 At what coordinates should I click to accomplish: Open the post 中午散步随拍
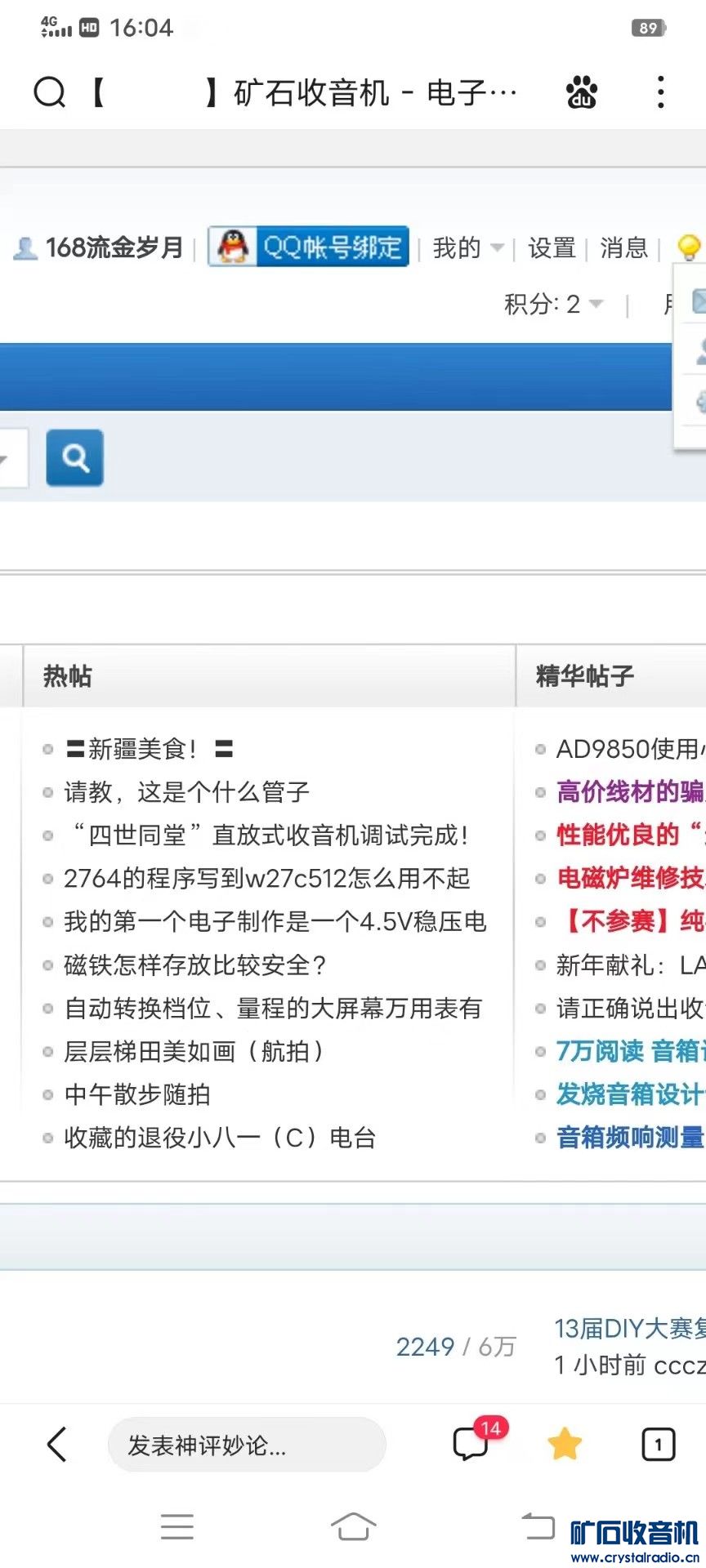pos(137,1094)
